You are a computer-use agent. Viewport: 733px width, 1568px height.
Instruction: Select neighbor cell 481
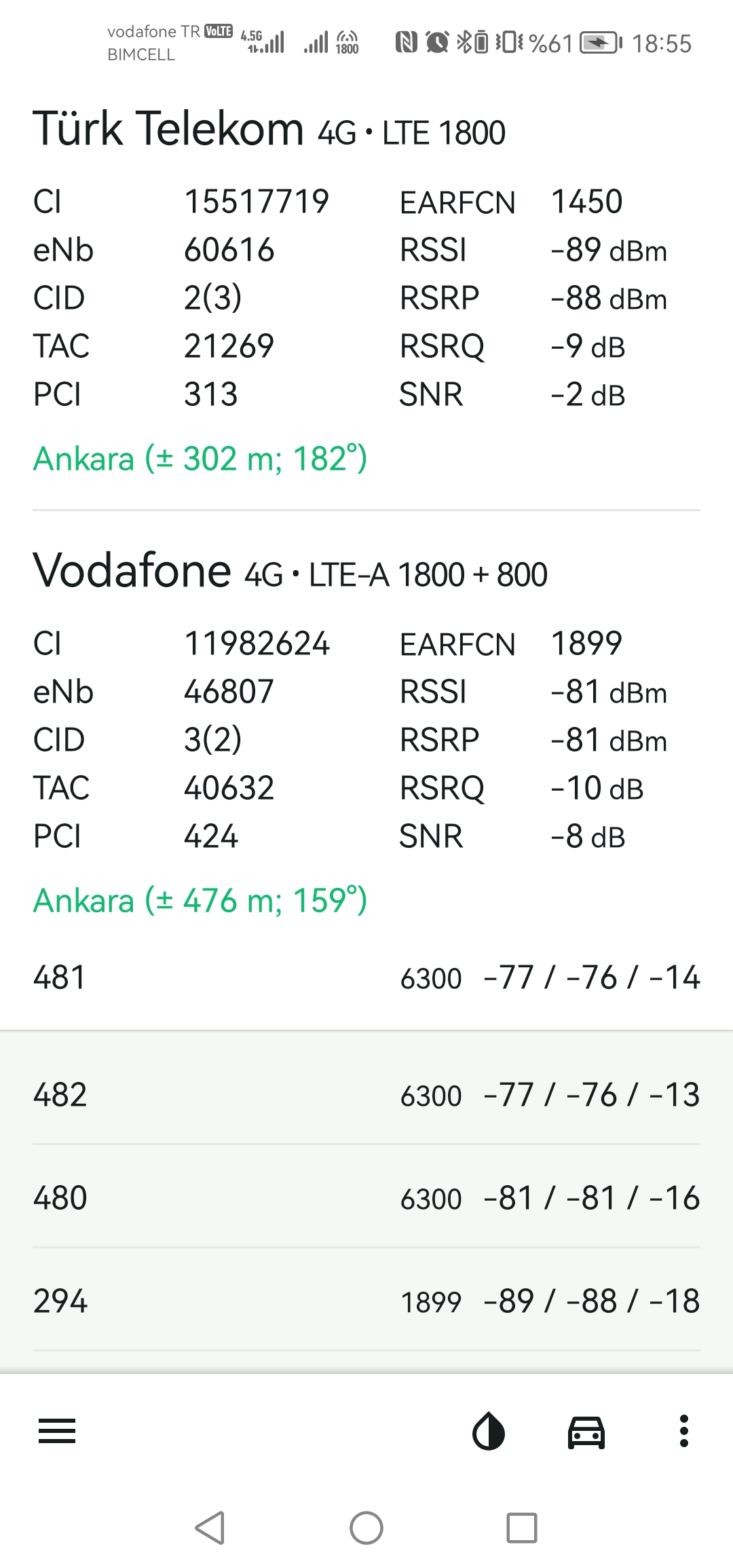coord(366,978)
